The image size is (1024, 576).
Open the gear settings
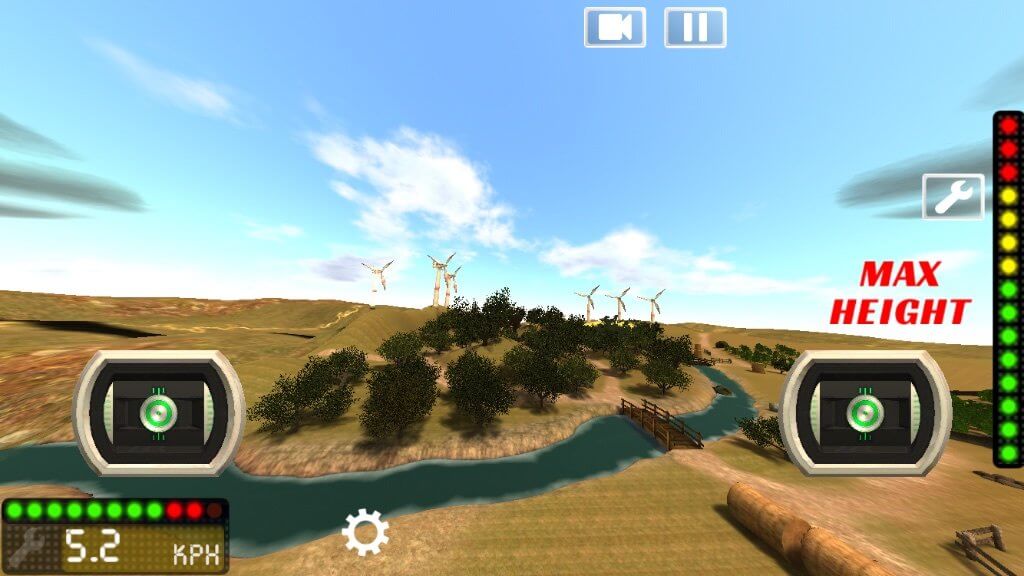[365, 532]
